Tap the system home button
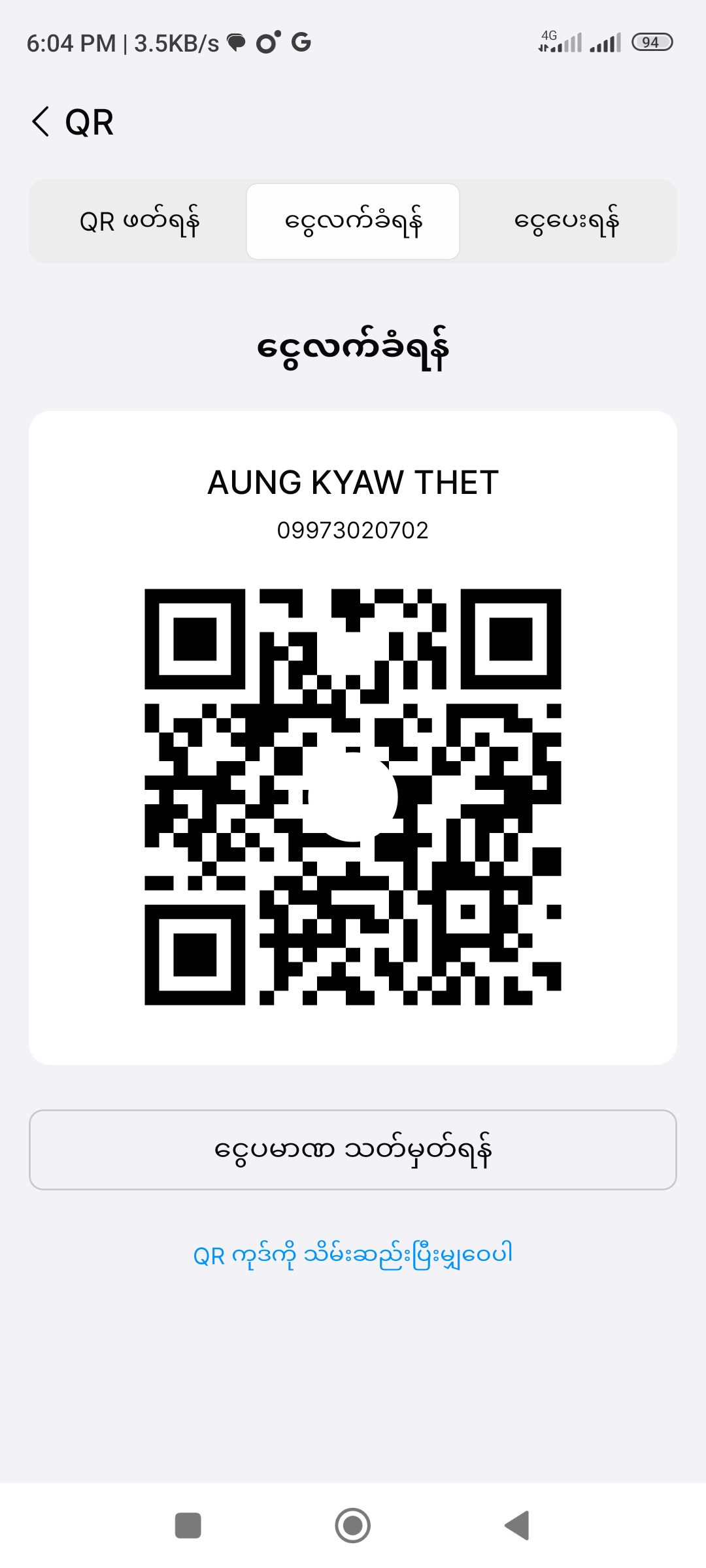The width and height of the screenshot is (706, 1568). (x=353, y=1526)
